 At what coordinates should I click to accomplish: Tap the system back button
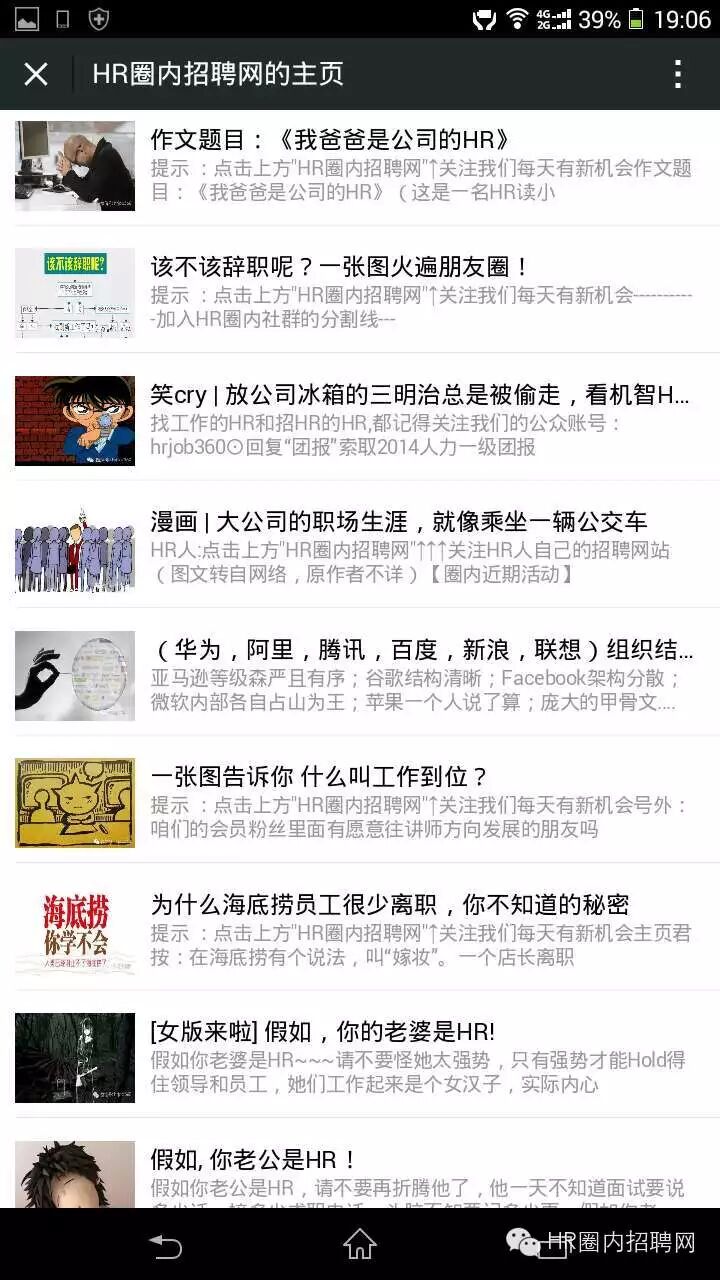click(x=166, y=1245)
